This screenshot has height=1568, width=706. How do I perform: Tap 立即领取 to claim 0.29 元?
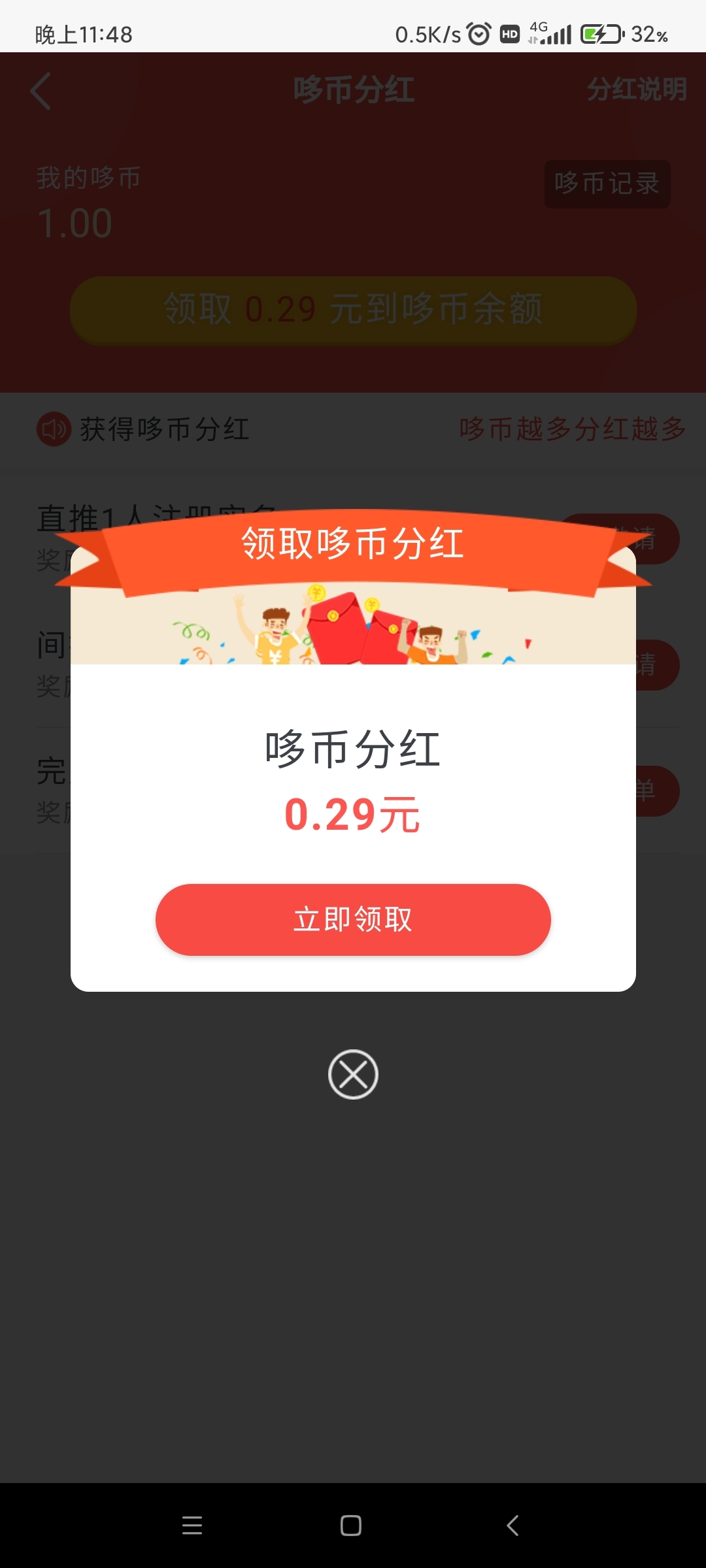pos(352,920)
